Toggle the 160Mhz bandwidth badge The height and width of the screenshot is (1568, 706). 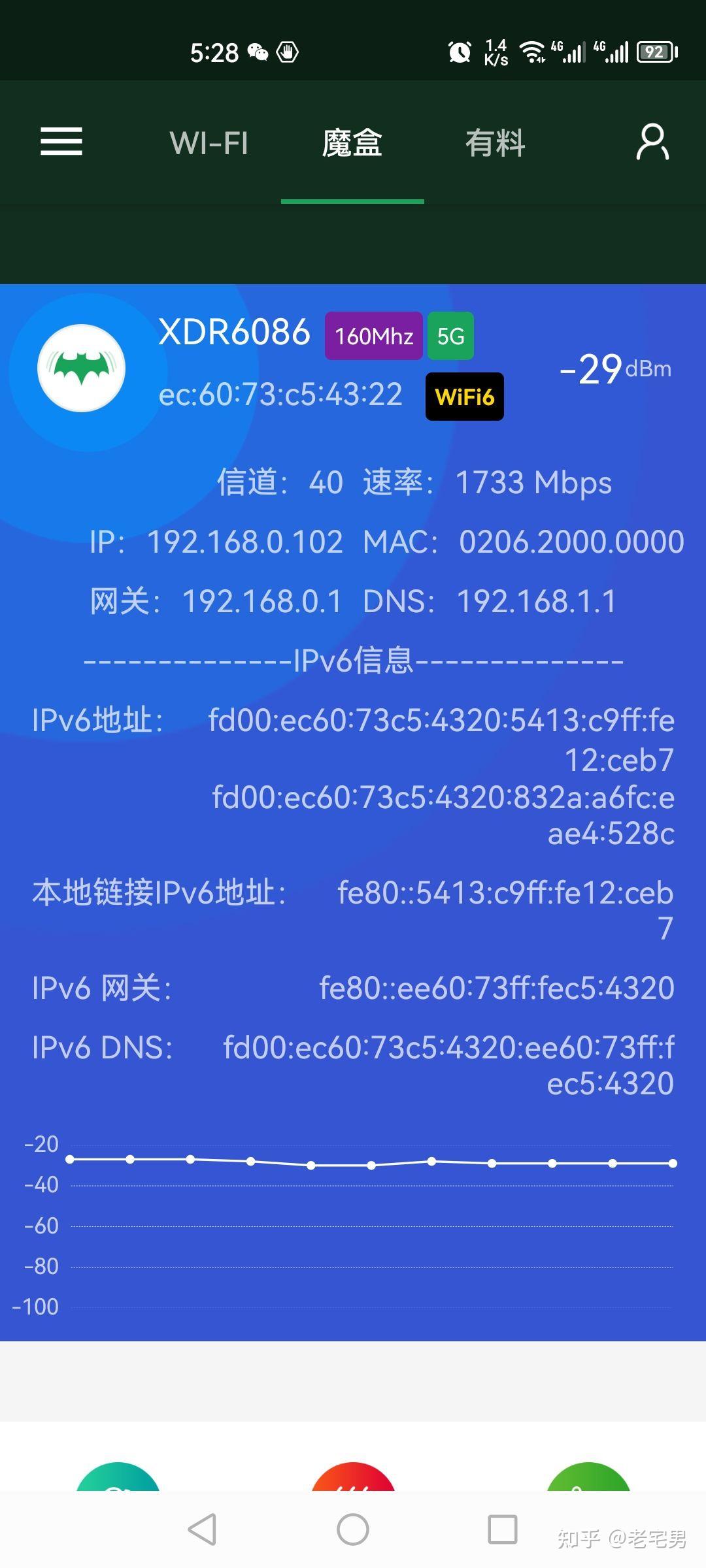pyautogui.click(x=373, y=336)
